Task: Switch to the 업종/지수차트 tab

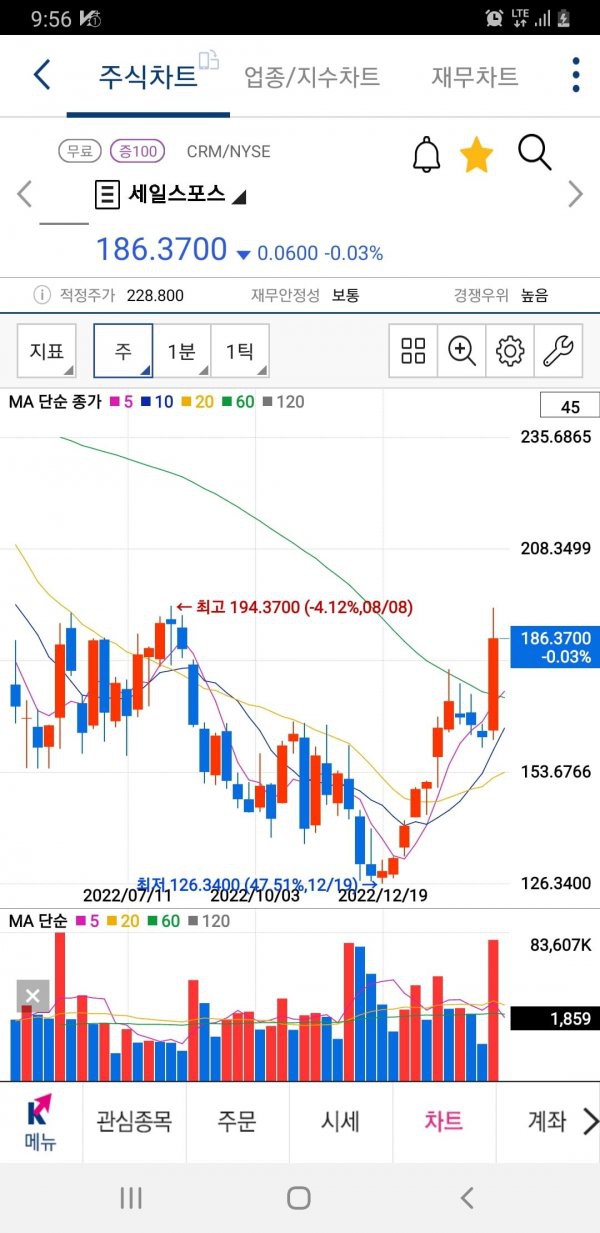Action: [311, 77]
